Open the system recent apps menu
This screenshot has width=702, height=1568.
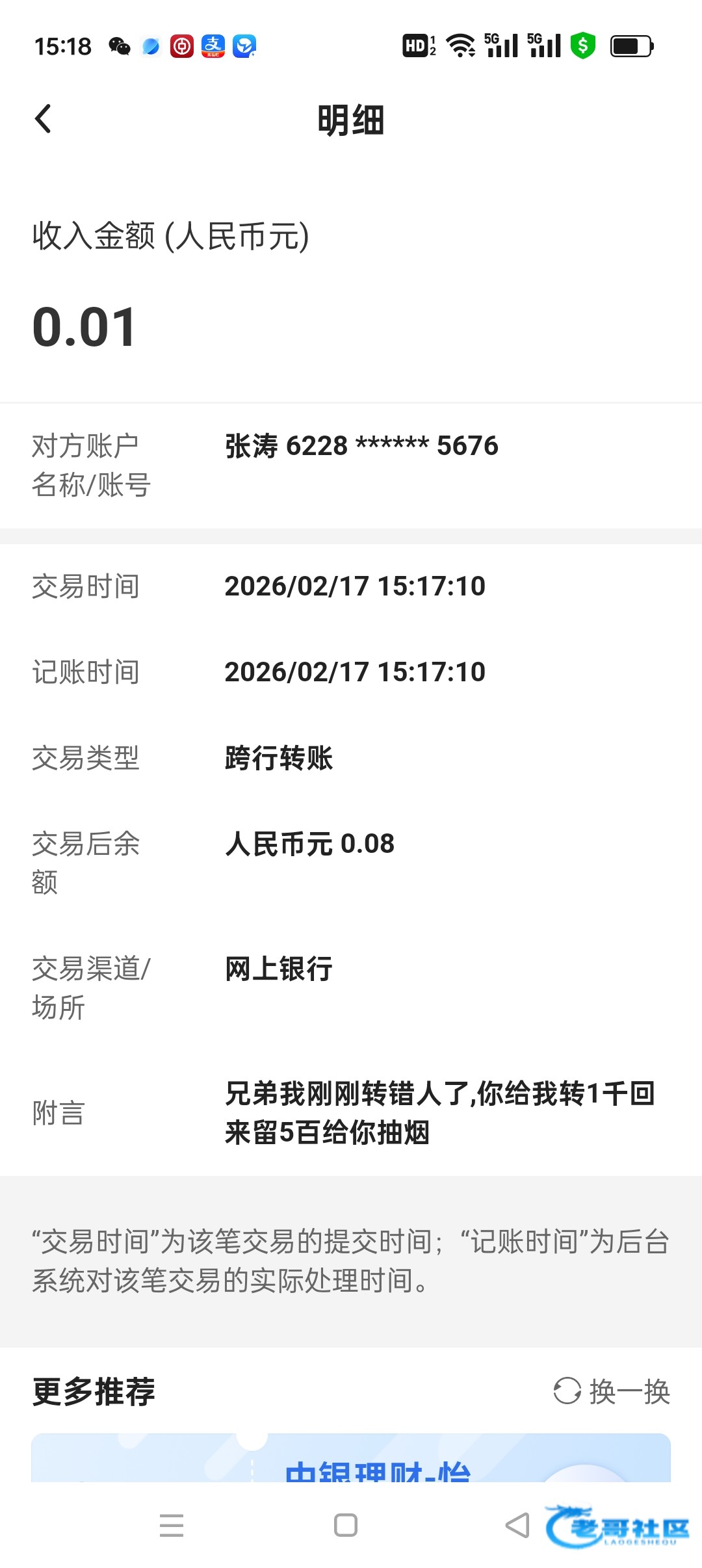click(172, 1525)
